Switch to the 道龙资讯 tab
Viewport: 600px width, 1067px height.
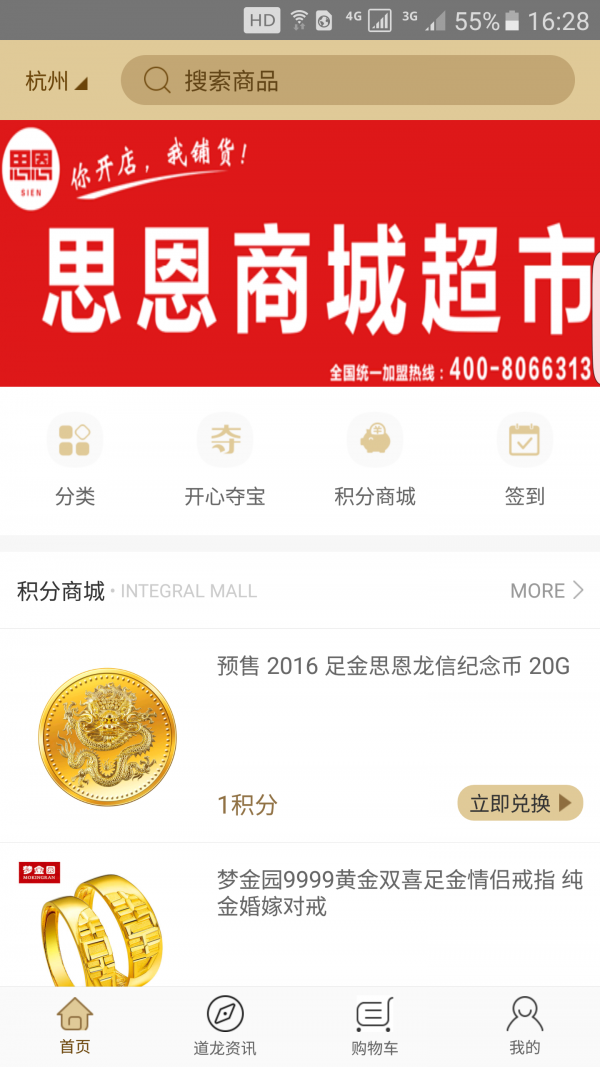pos(225,1026)
